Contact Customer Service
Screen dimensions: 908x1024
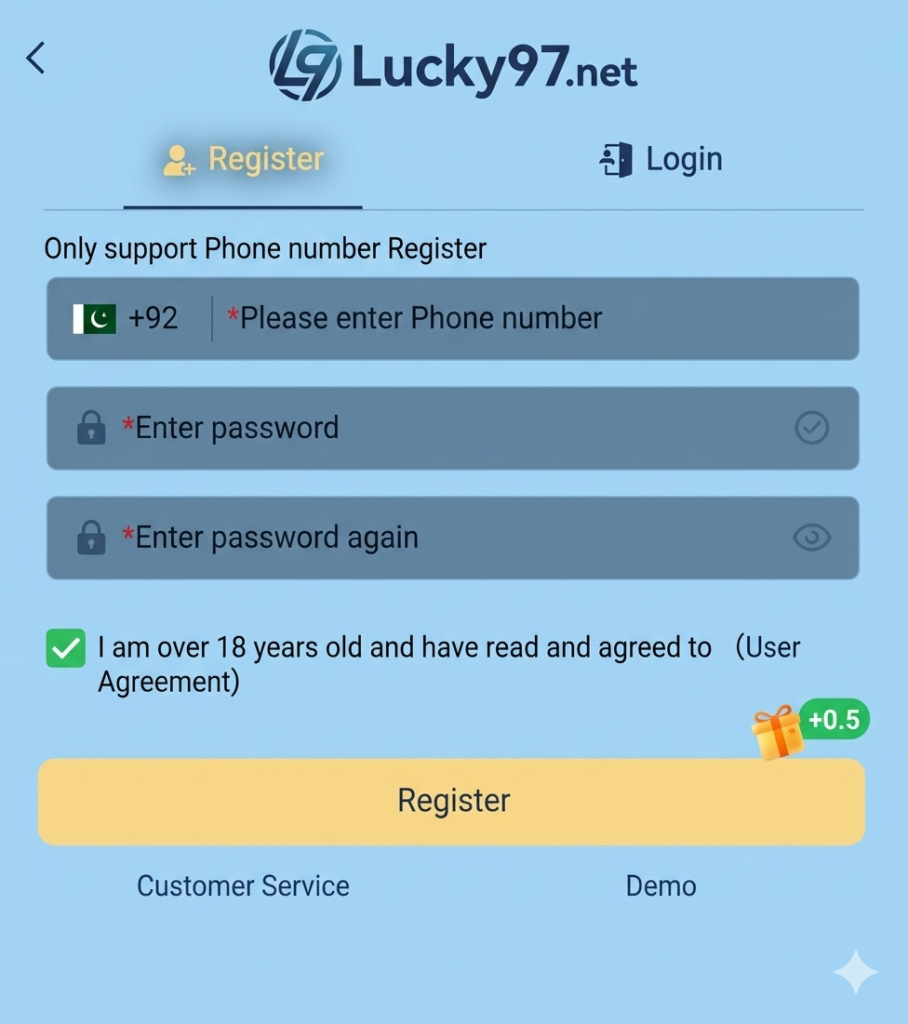pos(243,886)
